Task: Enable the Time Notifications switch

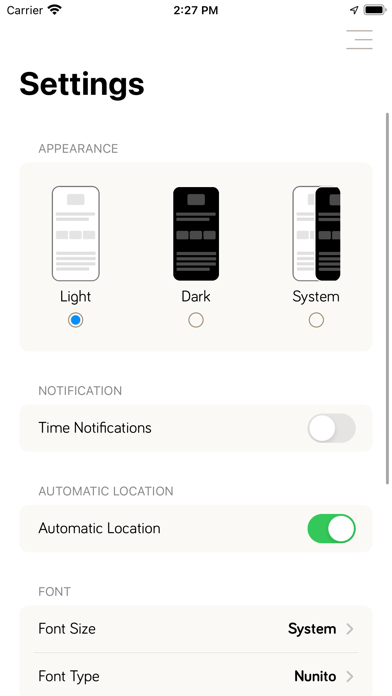Action: [x=332, y=428]
